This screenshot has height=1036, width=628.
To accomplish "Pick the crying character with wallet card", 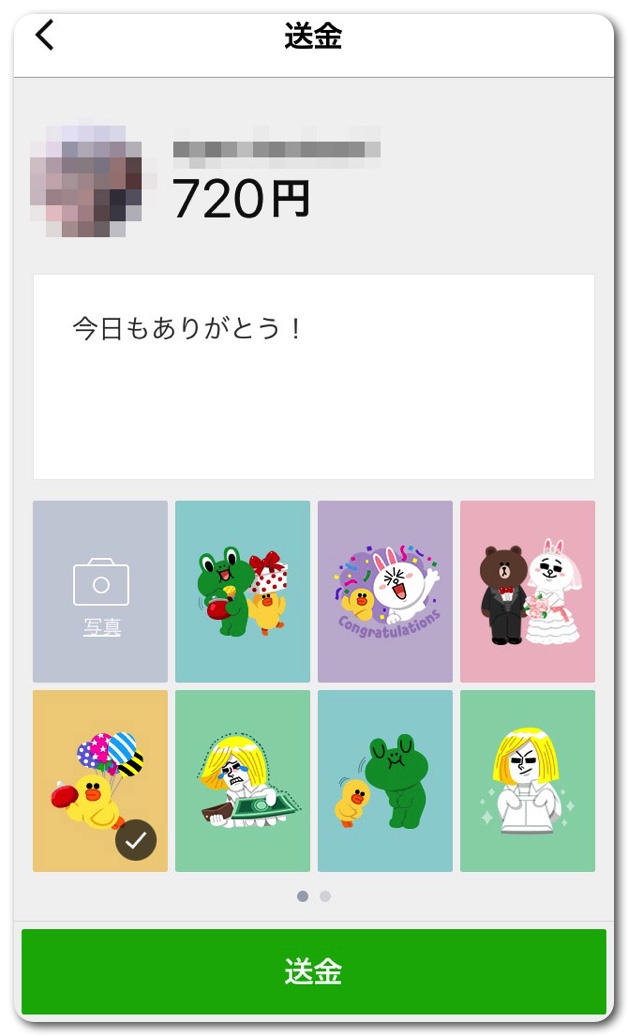I will coord(243,780).
